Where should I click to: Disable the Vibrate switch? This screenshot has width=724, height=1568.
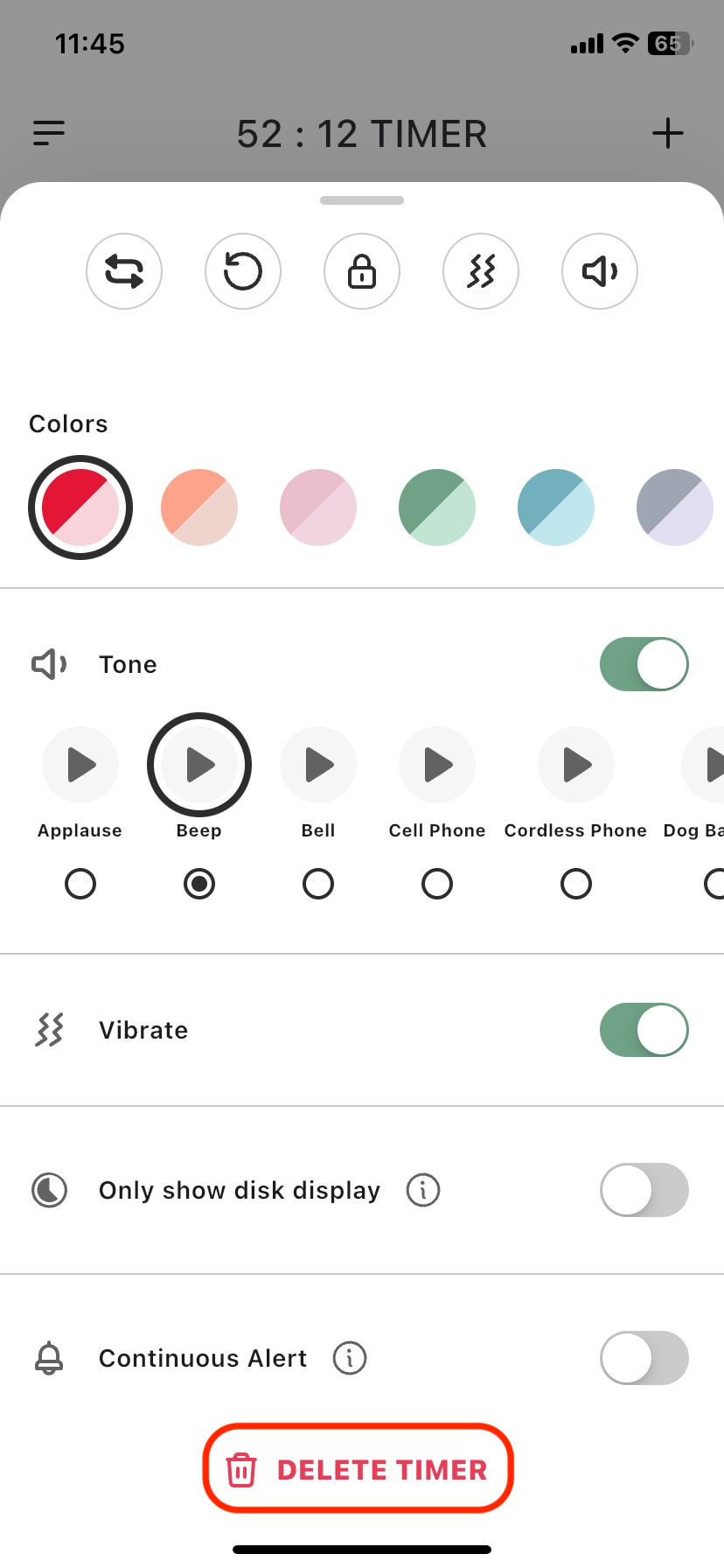[644, 1030]
